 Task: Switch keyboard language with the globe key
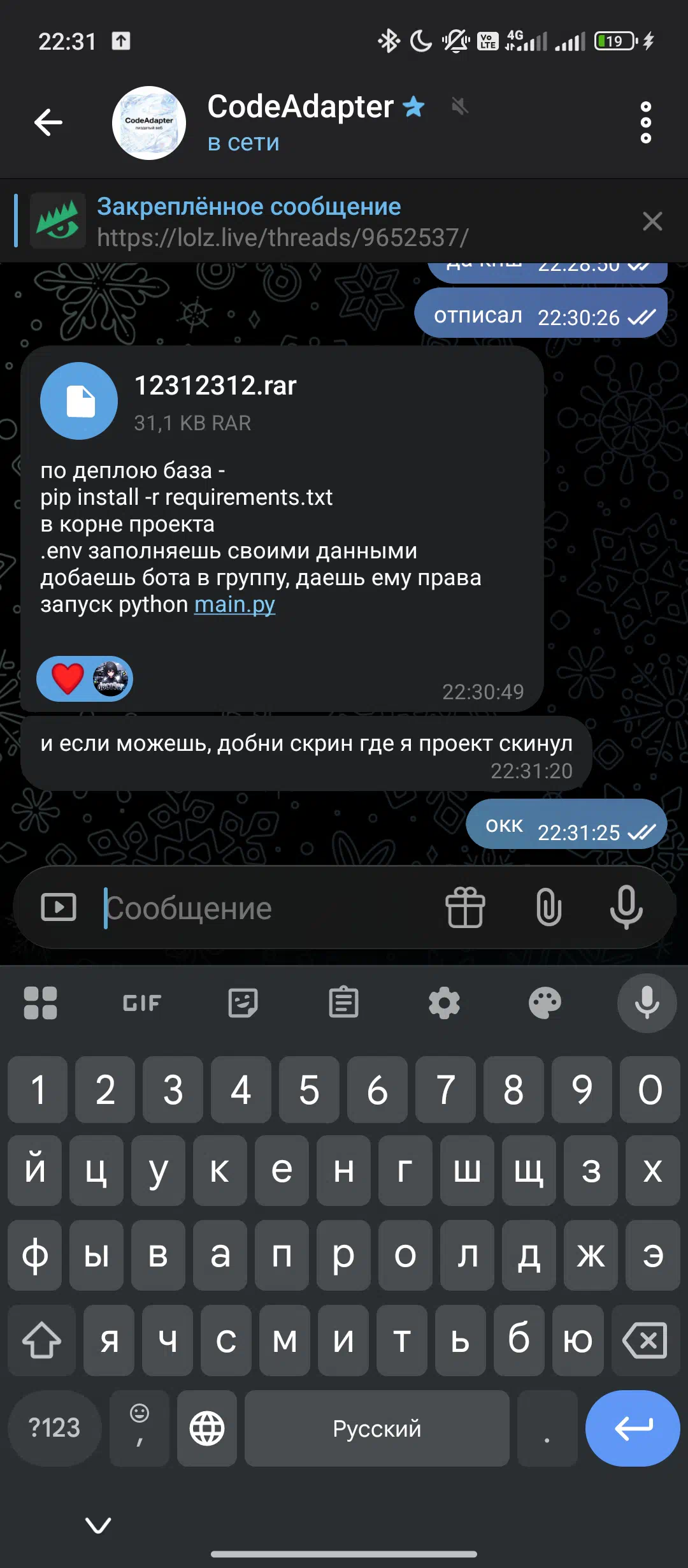207,1428
